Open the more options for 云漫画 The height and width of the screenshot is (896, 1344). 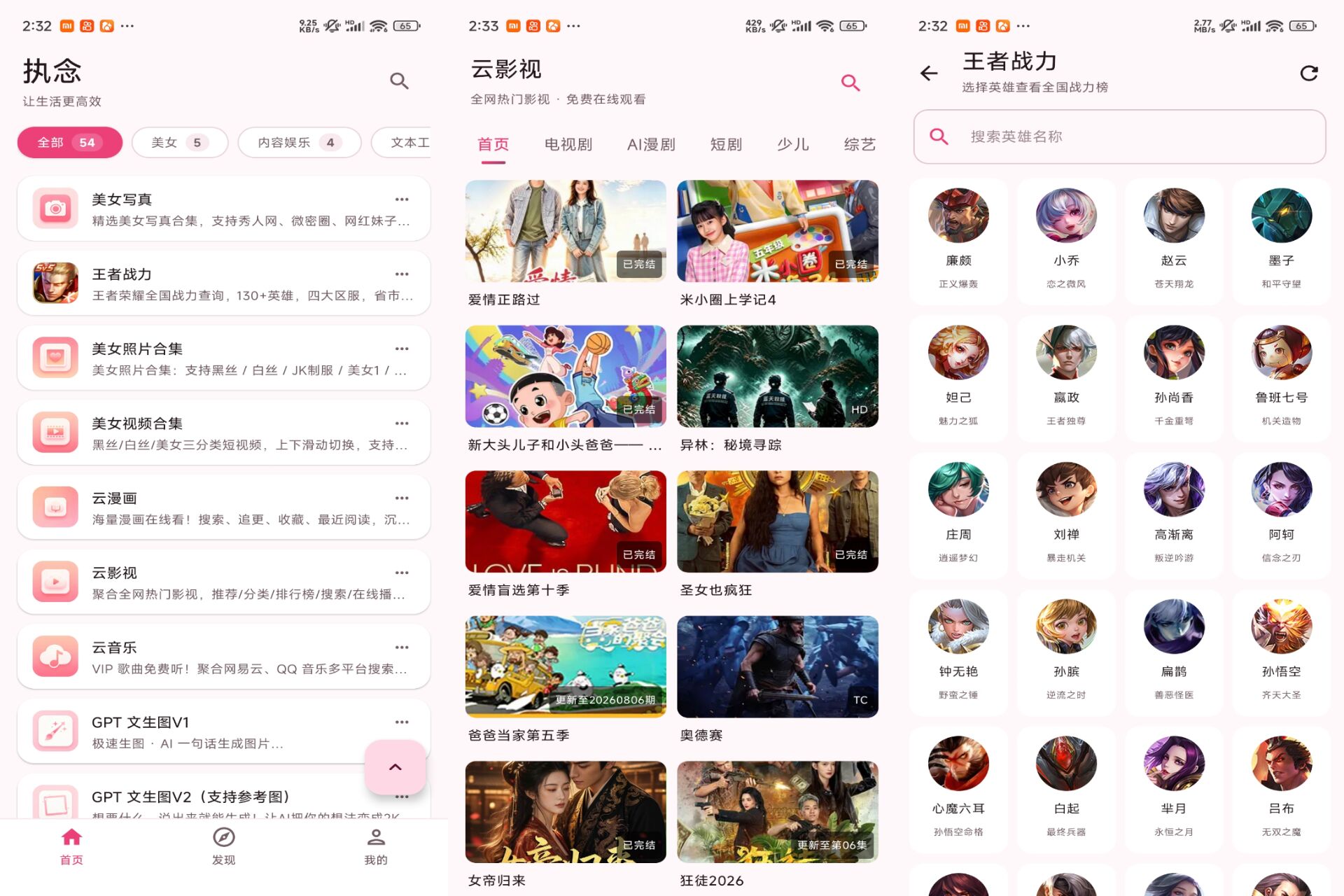pos(402,498)
